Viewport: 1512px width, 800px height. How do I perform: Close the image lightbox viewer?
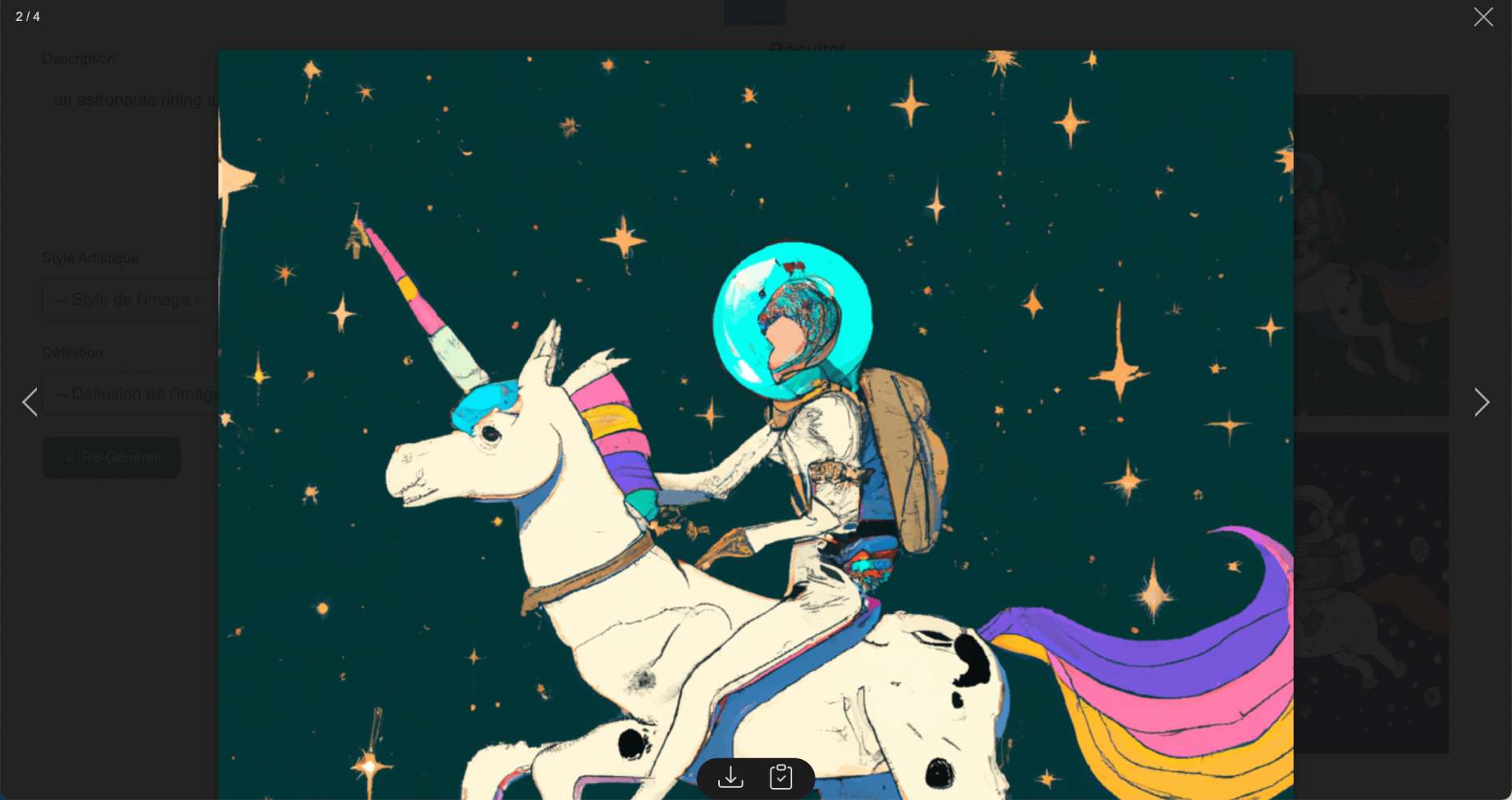(1483, 17)
